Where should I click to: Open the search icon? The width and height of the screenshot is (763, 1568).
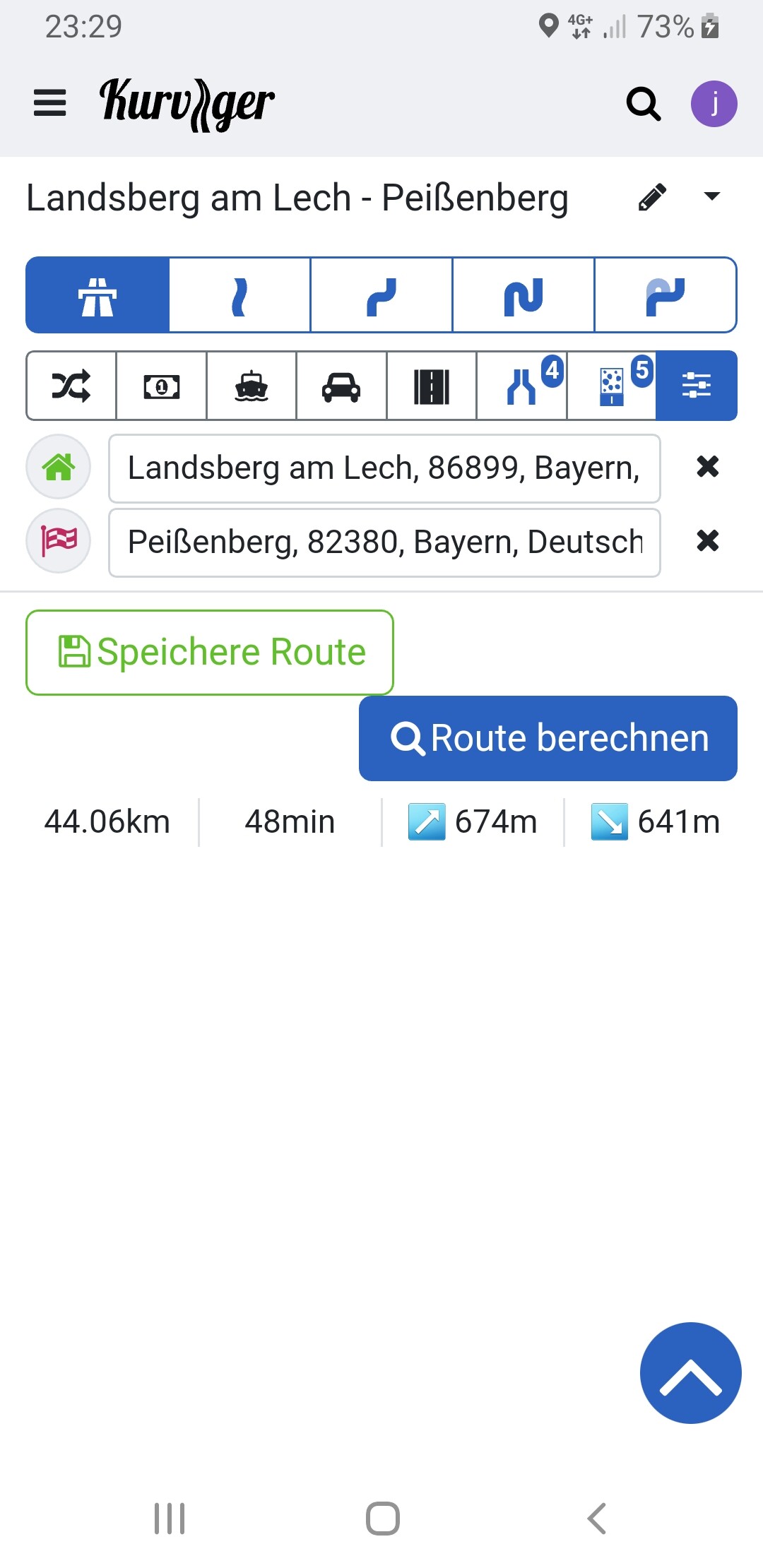pos(643,104)
